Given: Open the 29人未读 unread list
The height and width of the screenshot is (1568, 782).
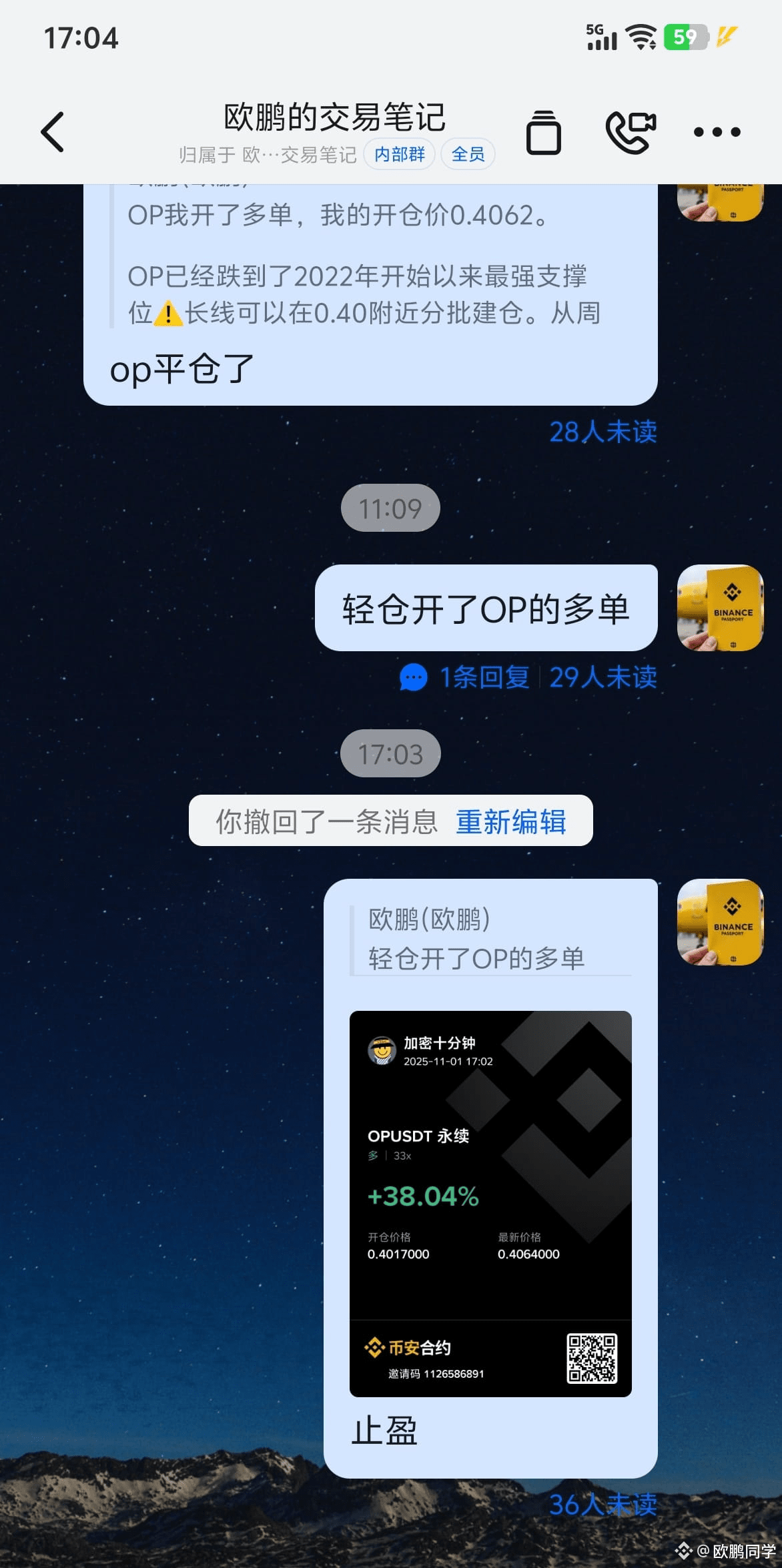Looking at the screenshot, I should pyautogui.click(x=603, y=677).
